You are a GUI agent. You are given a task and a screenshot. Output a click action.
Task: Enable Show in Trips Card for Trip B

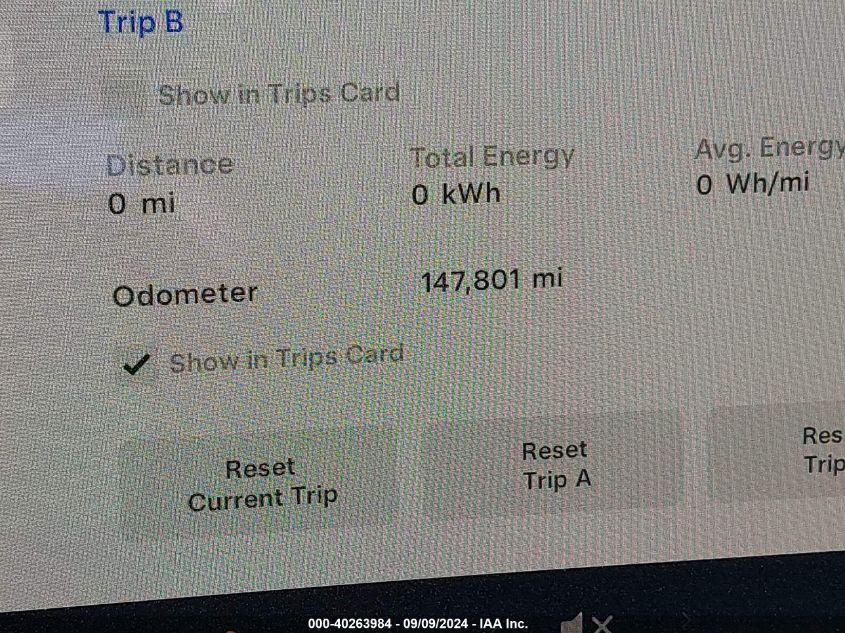[x=127, y=96]
